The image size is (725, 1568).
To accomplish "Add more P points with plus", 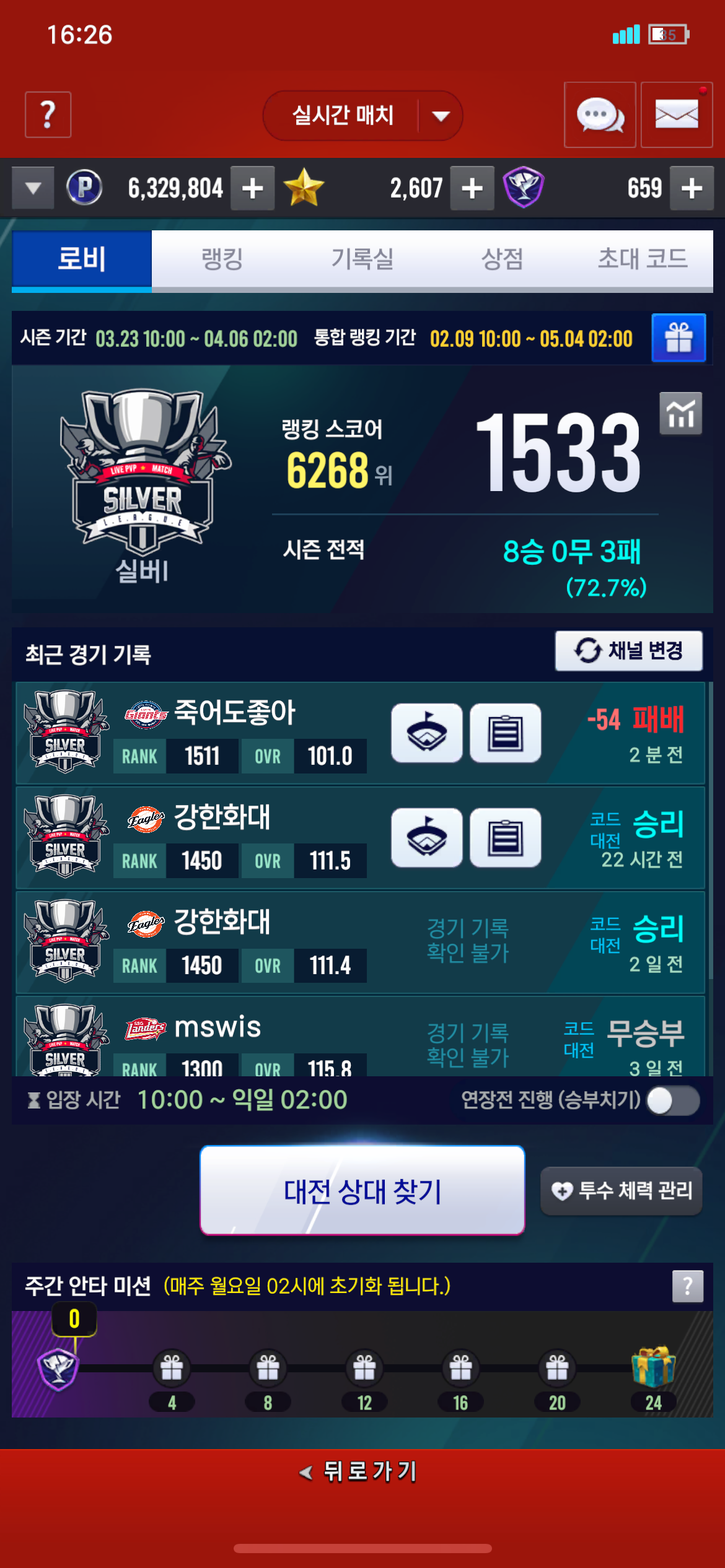I will (252, 188).
